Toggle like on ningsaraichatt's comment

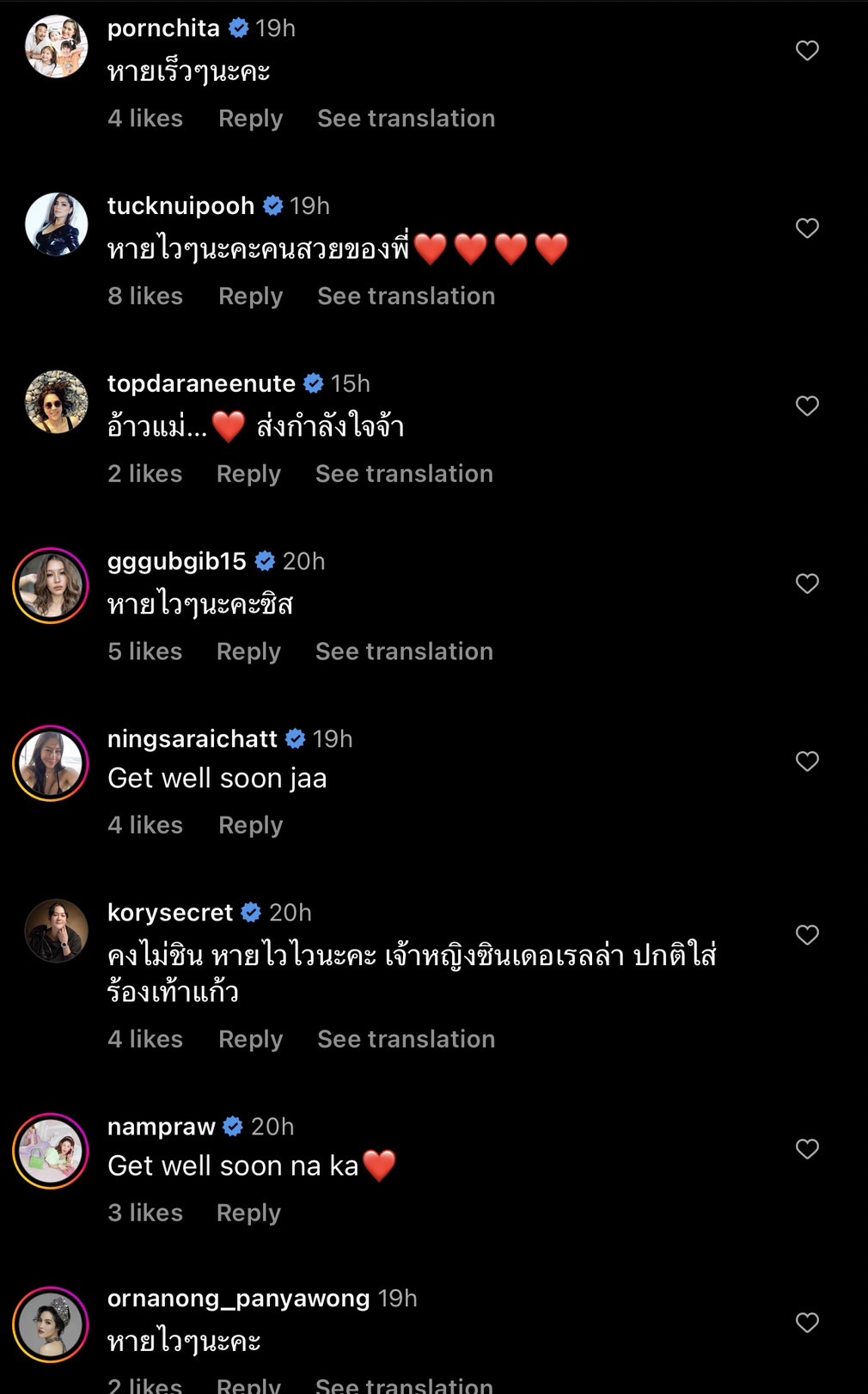point(806,761)
